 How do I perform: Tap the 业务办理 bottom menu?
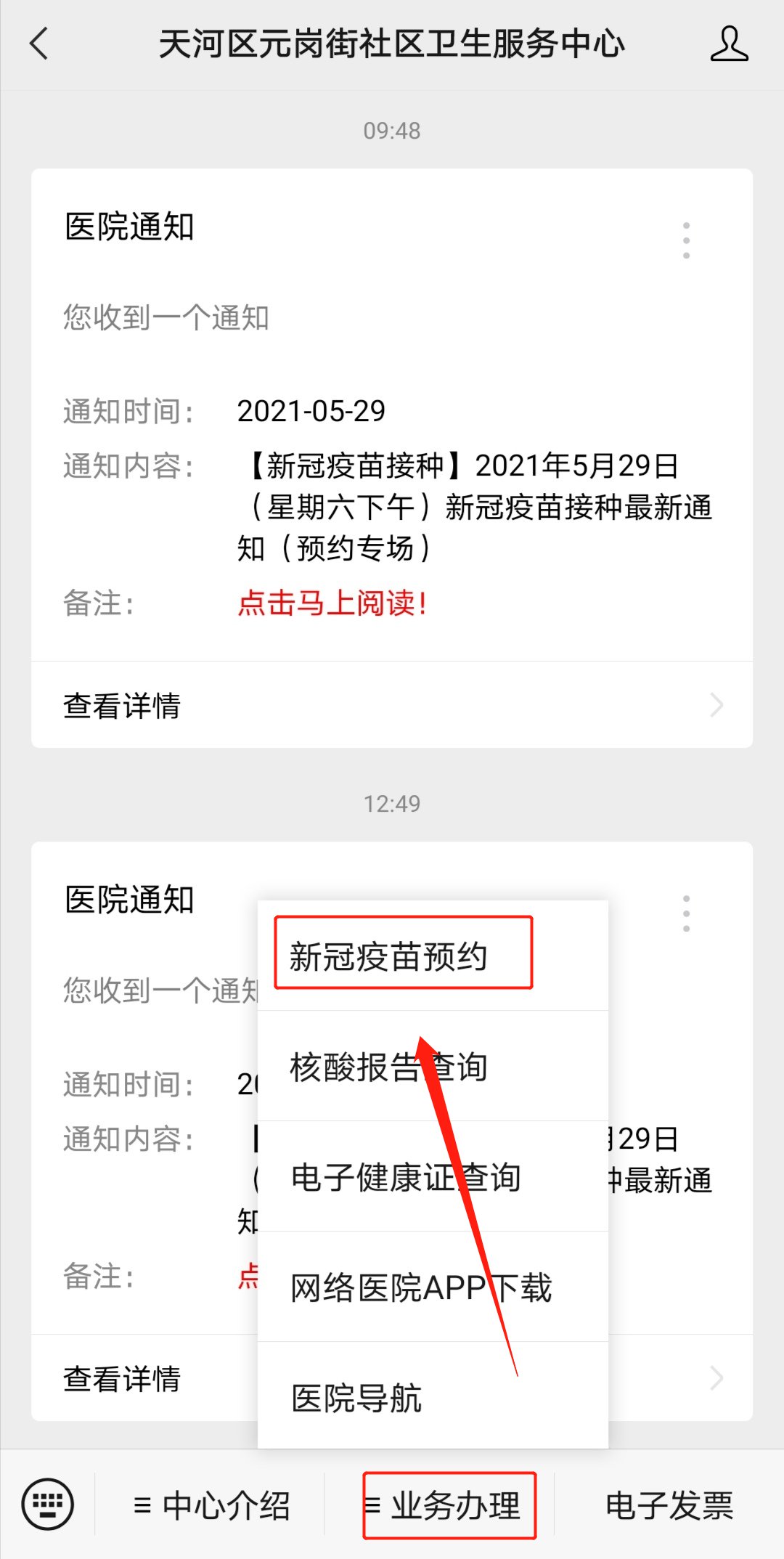[x=449, y=1505]
